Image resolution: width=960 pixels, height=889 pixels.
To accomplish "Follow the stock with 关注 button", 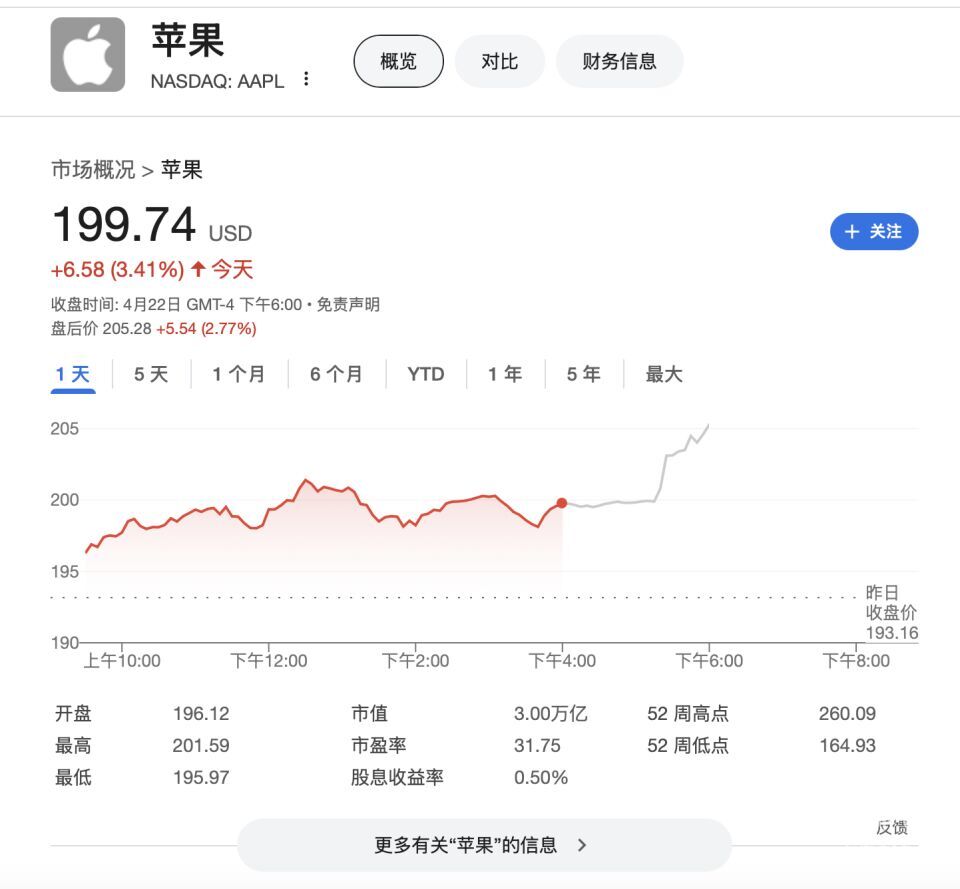I will click(873, 231).
